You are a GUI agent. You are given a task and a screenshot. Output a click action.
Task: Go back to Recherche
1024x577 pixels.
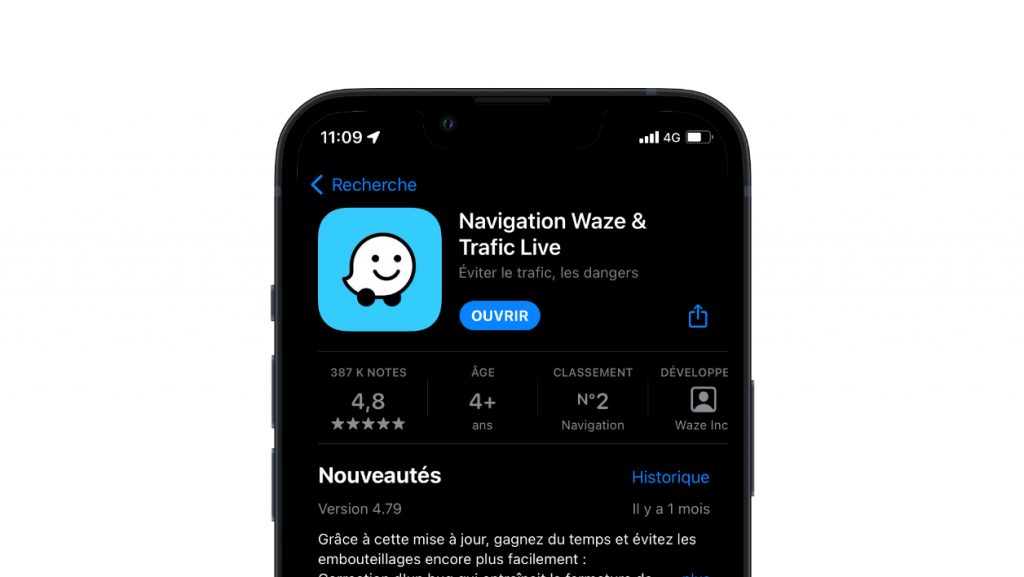[363, 185]
